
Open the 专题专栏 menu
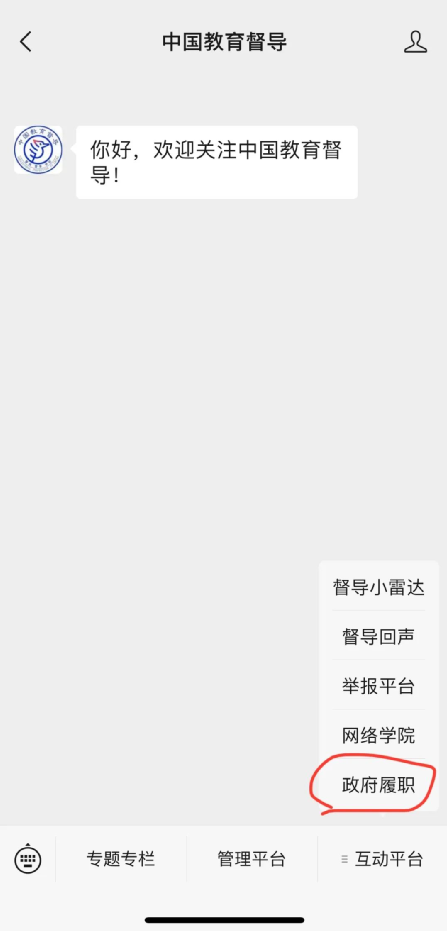pyautogui.click(x=120, y=859)
